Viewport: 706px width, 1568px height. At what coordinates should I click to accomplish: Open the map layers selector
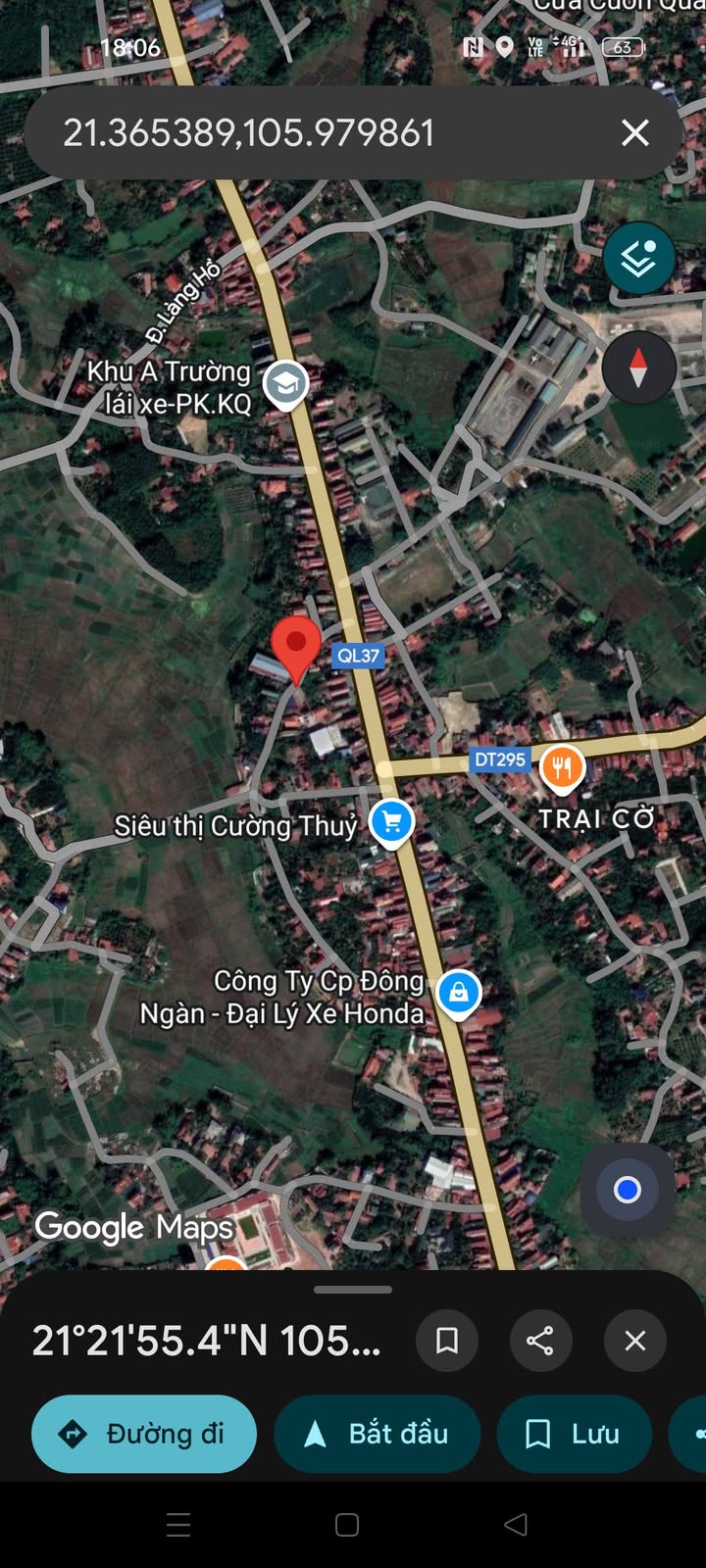(x=638, y=259)
